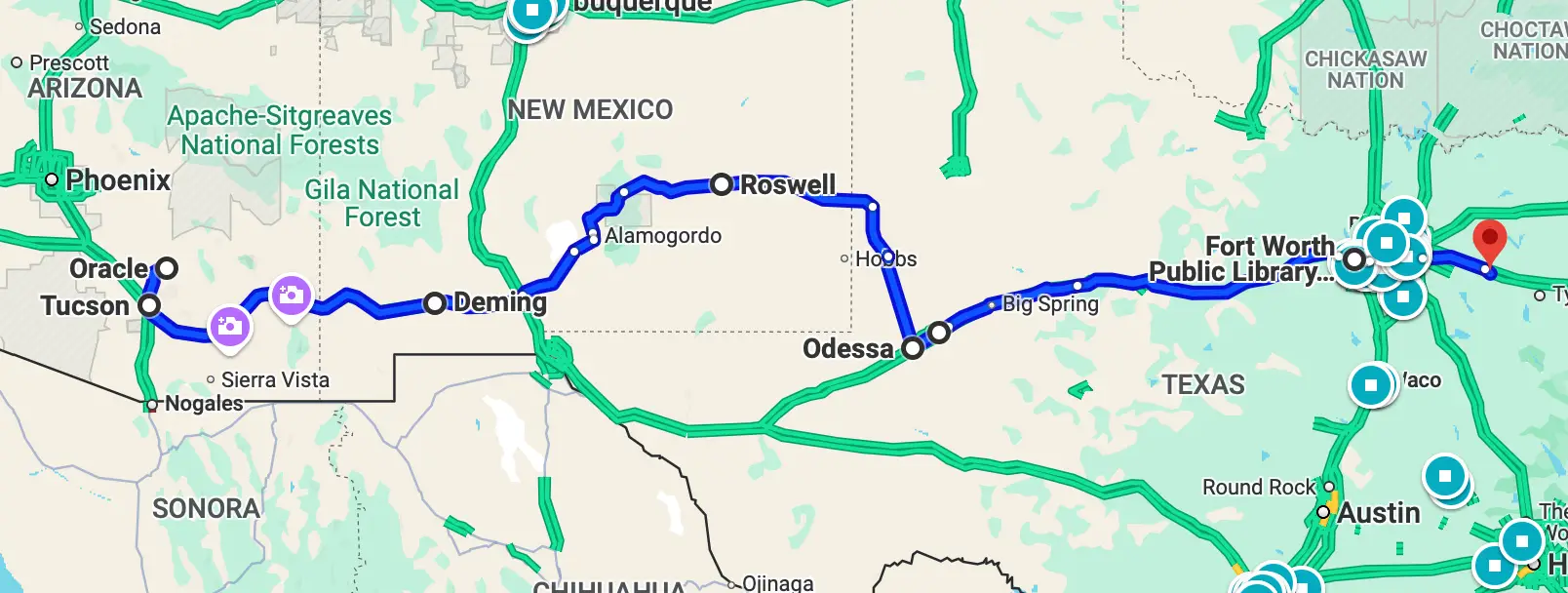Image resolution: width=1568 pixels, height=593 pixels.
Task: Open the Odessa waypoint marker
Action: [x=913, y=348]
